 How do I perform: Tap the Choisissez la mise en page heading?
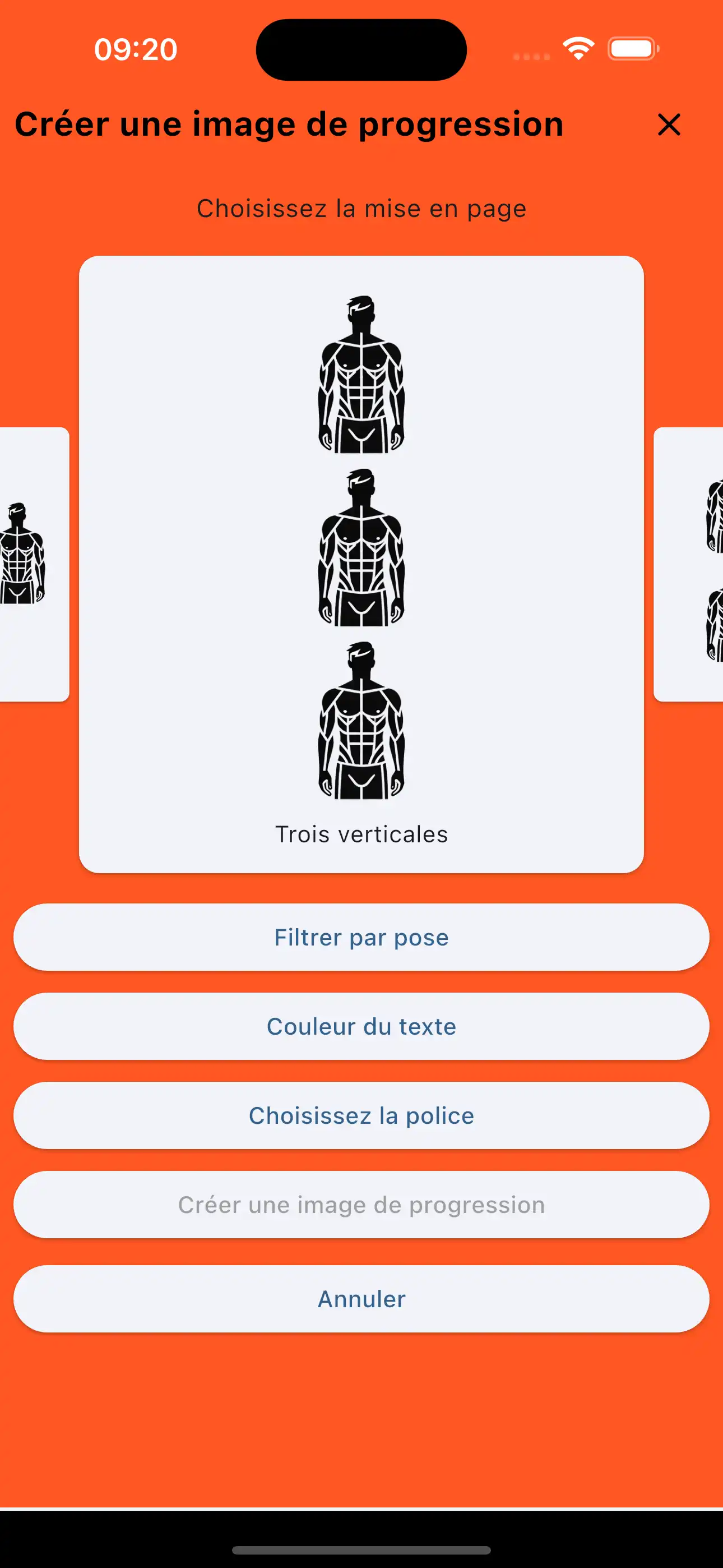click(361, 208)
